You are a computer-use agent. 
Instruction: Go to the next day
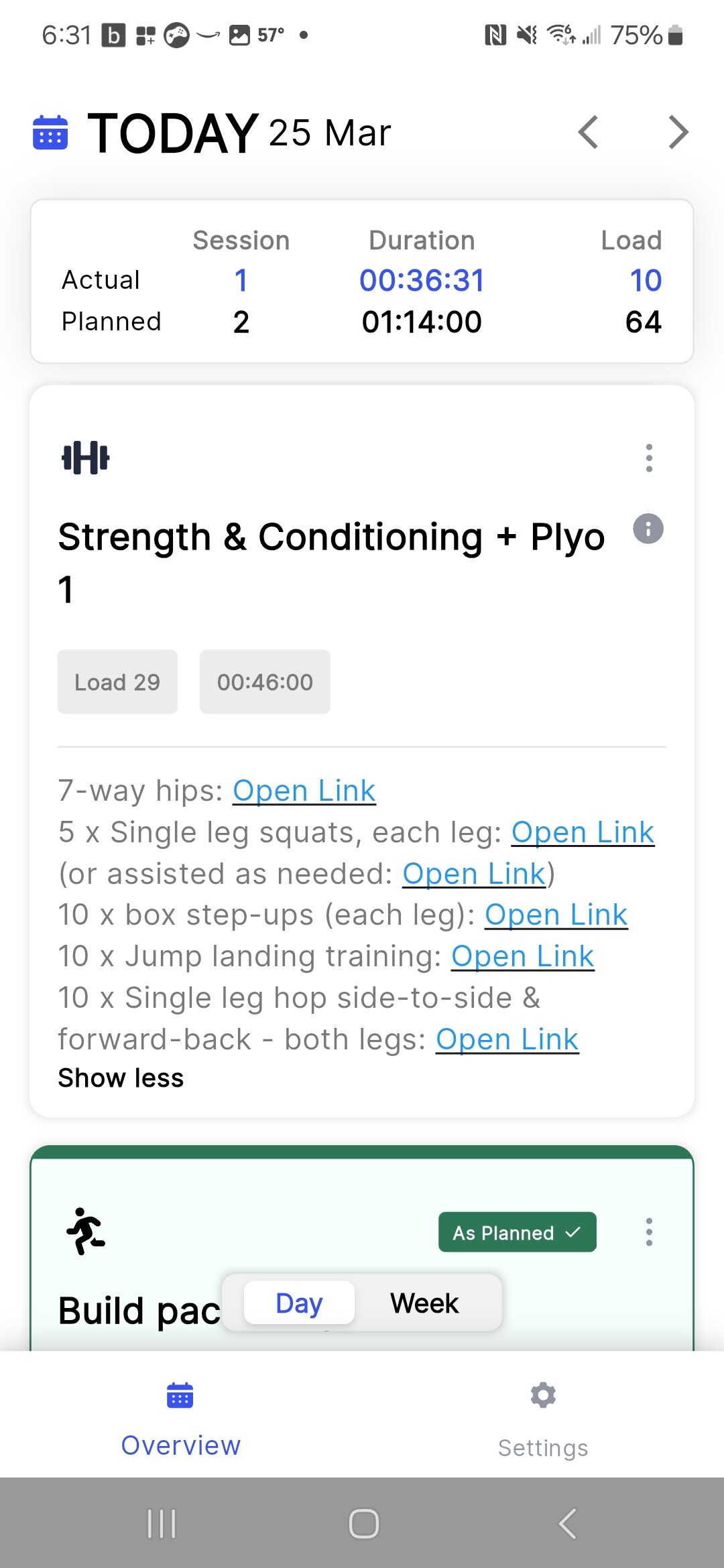(678, 132)
